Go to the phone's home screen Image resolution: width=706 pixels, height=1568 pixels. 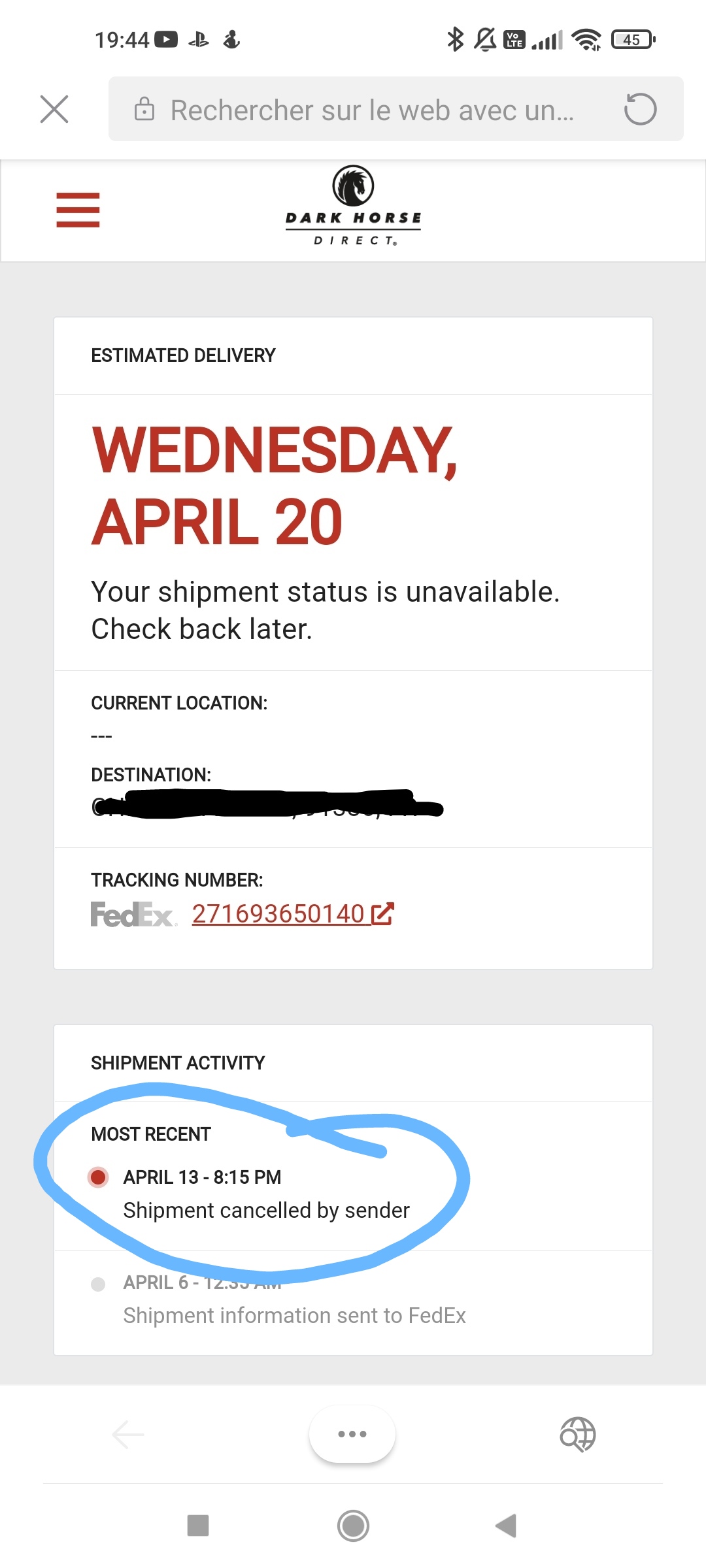(x=353, y=1526)
